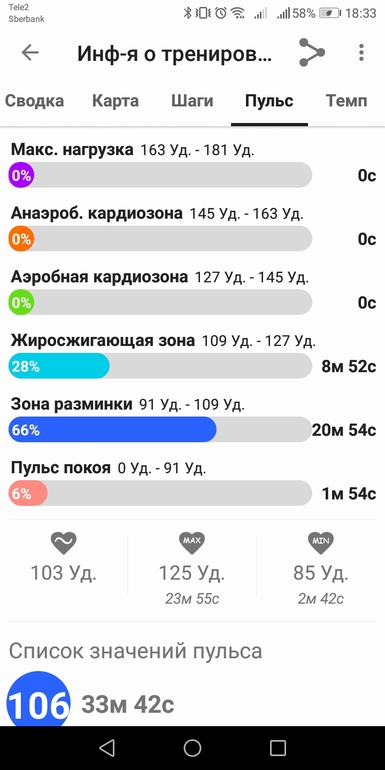Select the Пульс tab
385x770 pixels.
[x=269, y=101]
